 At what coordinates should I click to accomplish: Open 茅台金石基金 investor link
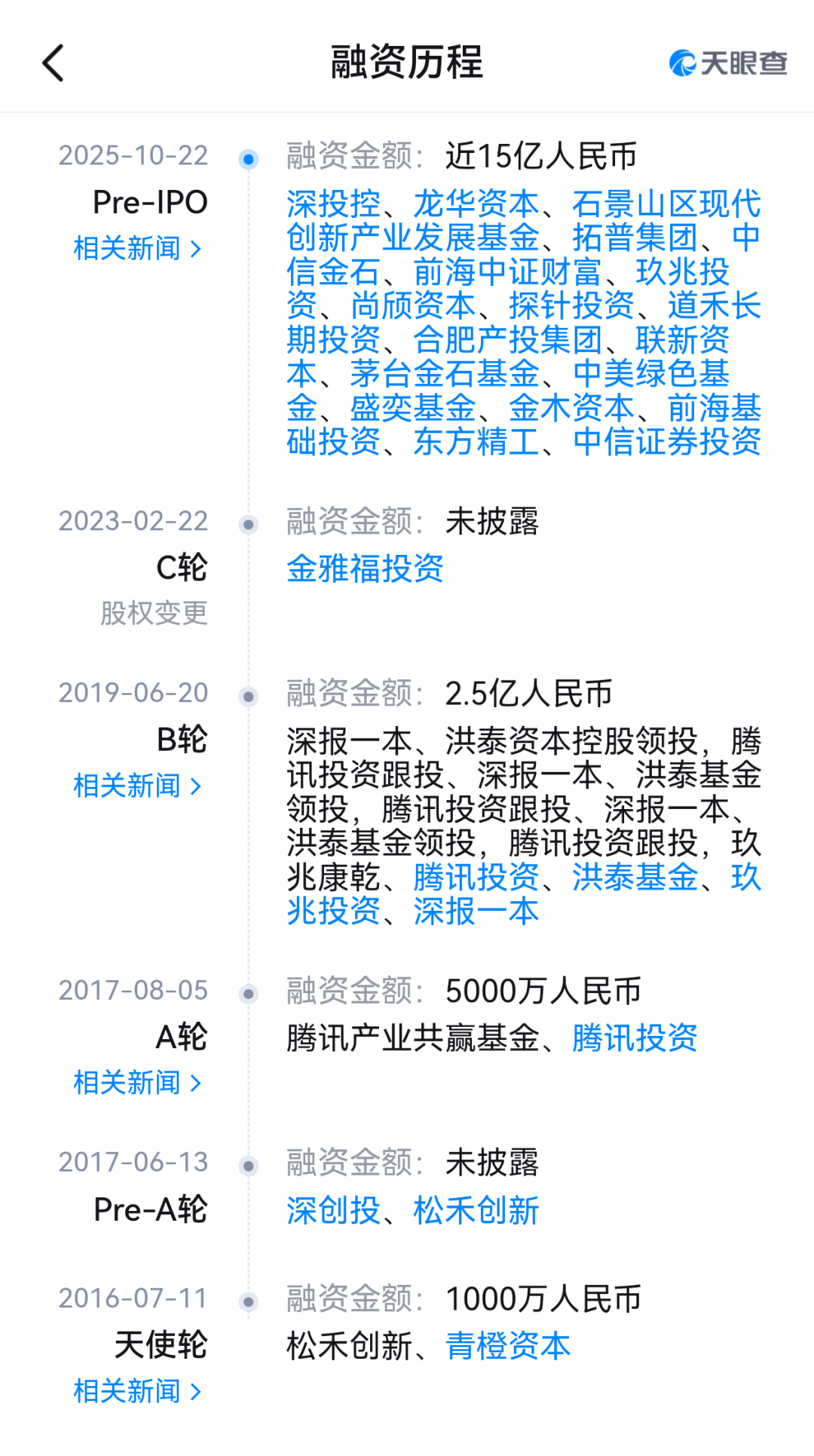pyautogui.click(x=445, y=374)
